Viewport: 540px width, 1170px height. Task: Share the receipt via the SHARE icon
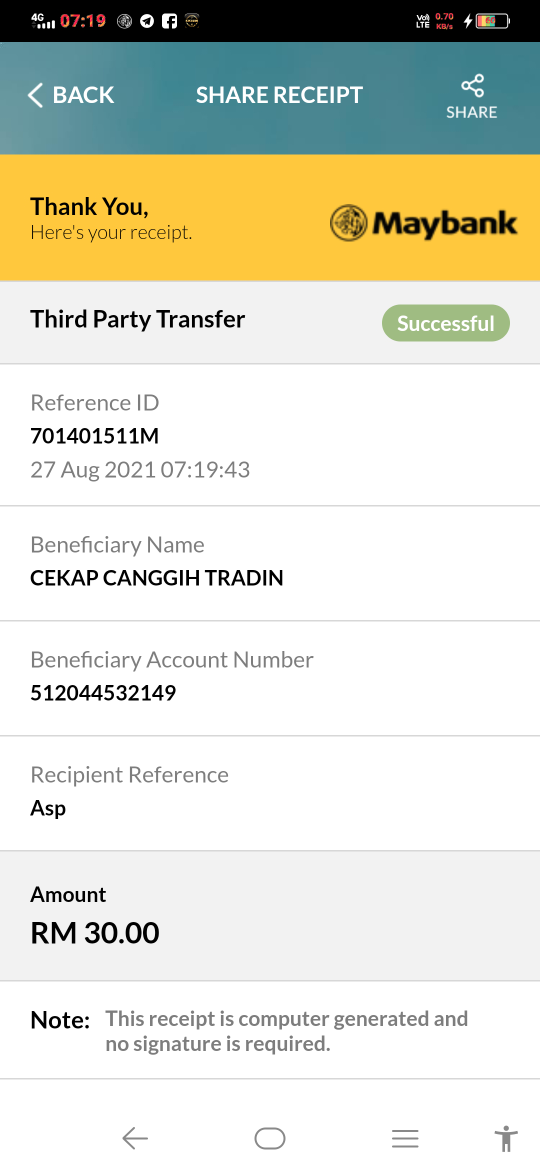click(x=471, y=97)
